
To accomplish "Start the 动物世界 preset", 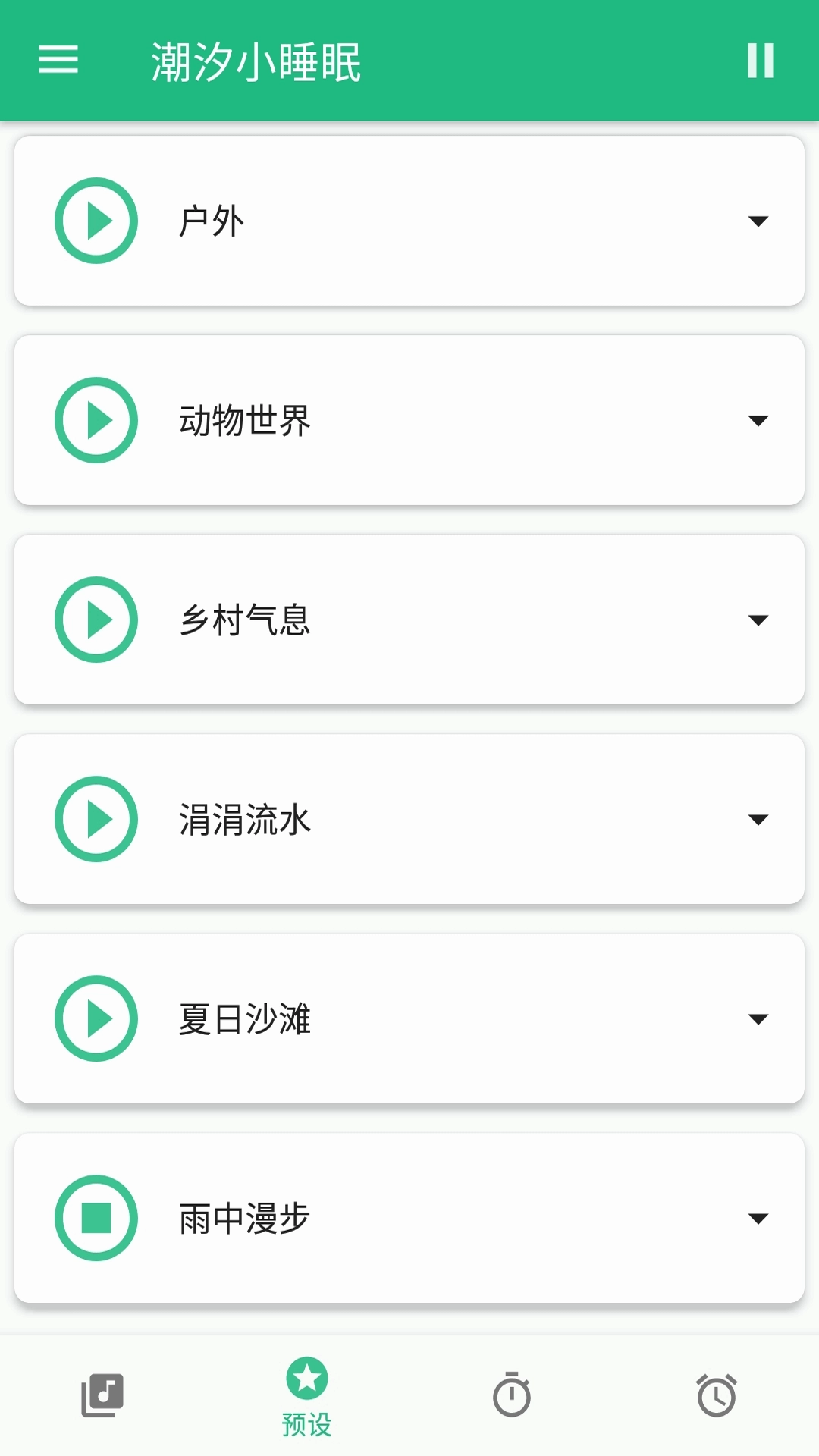I will 96,420.
